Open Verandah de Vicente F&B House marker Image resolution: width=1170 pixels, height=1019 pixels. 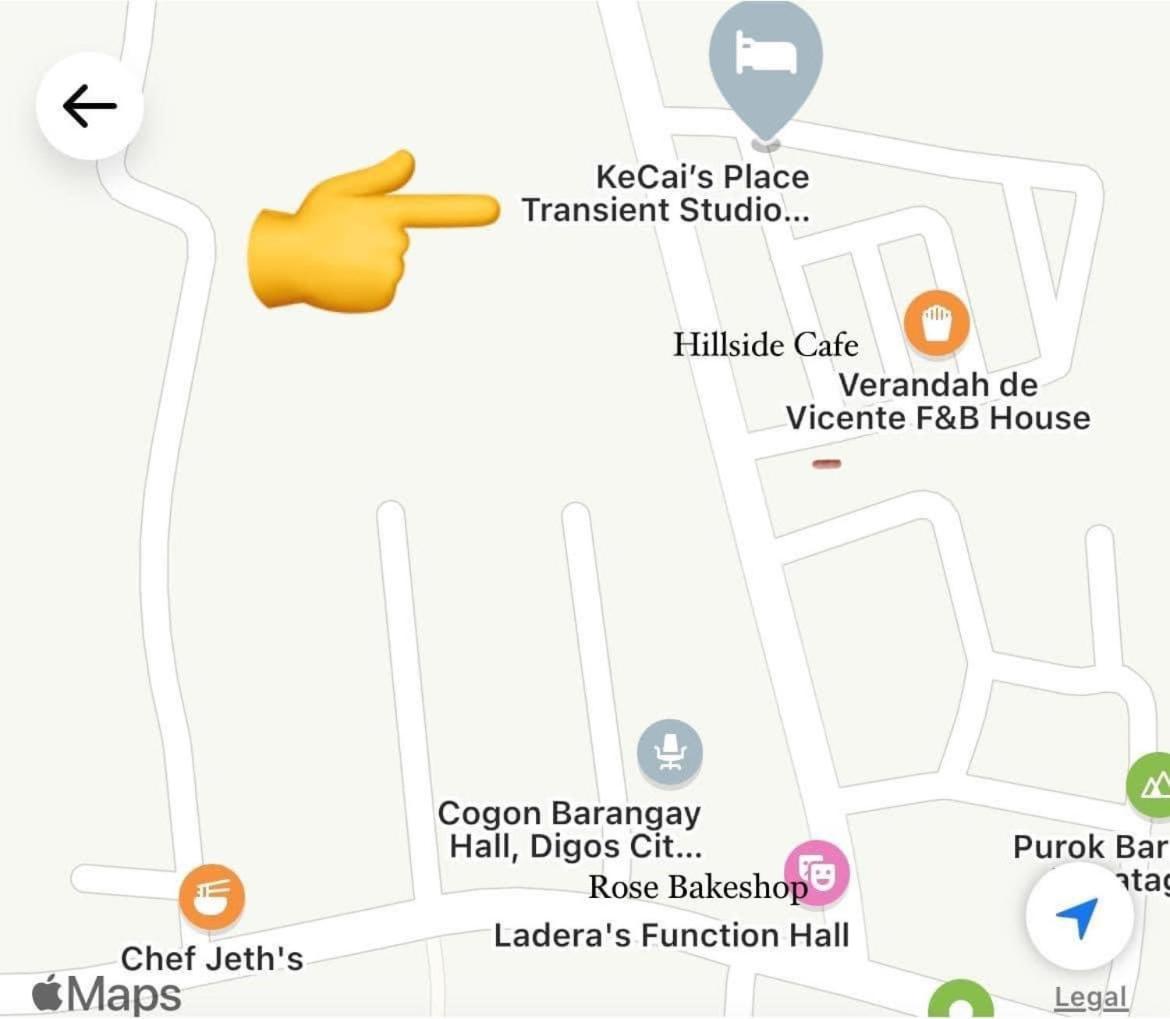(x=936, y=324)
